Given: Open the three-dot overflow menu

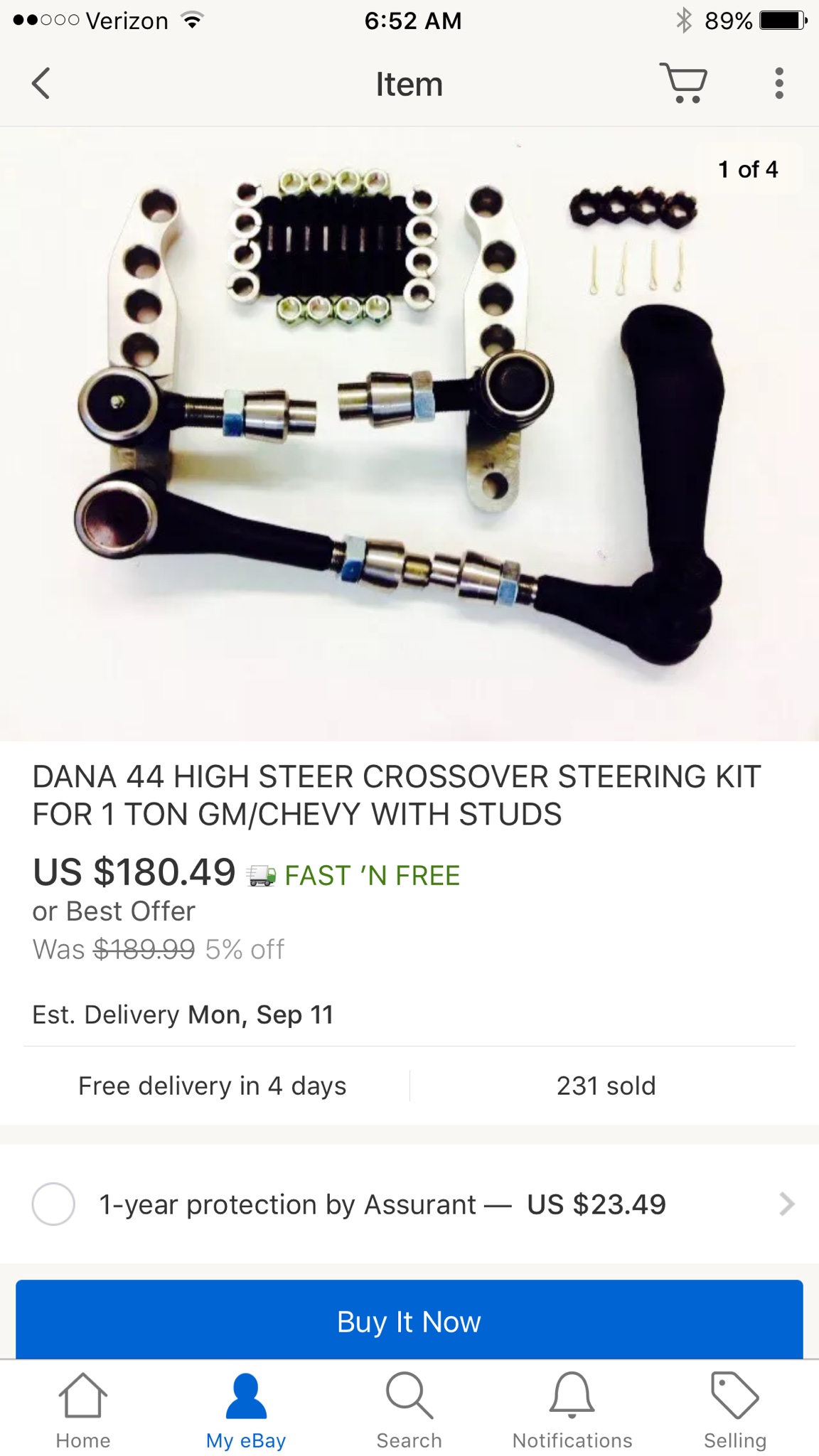Looking at the screenshot, I should click(779, 83).
